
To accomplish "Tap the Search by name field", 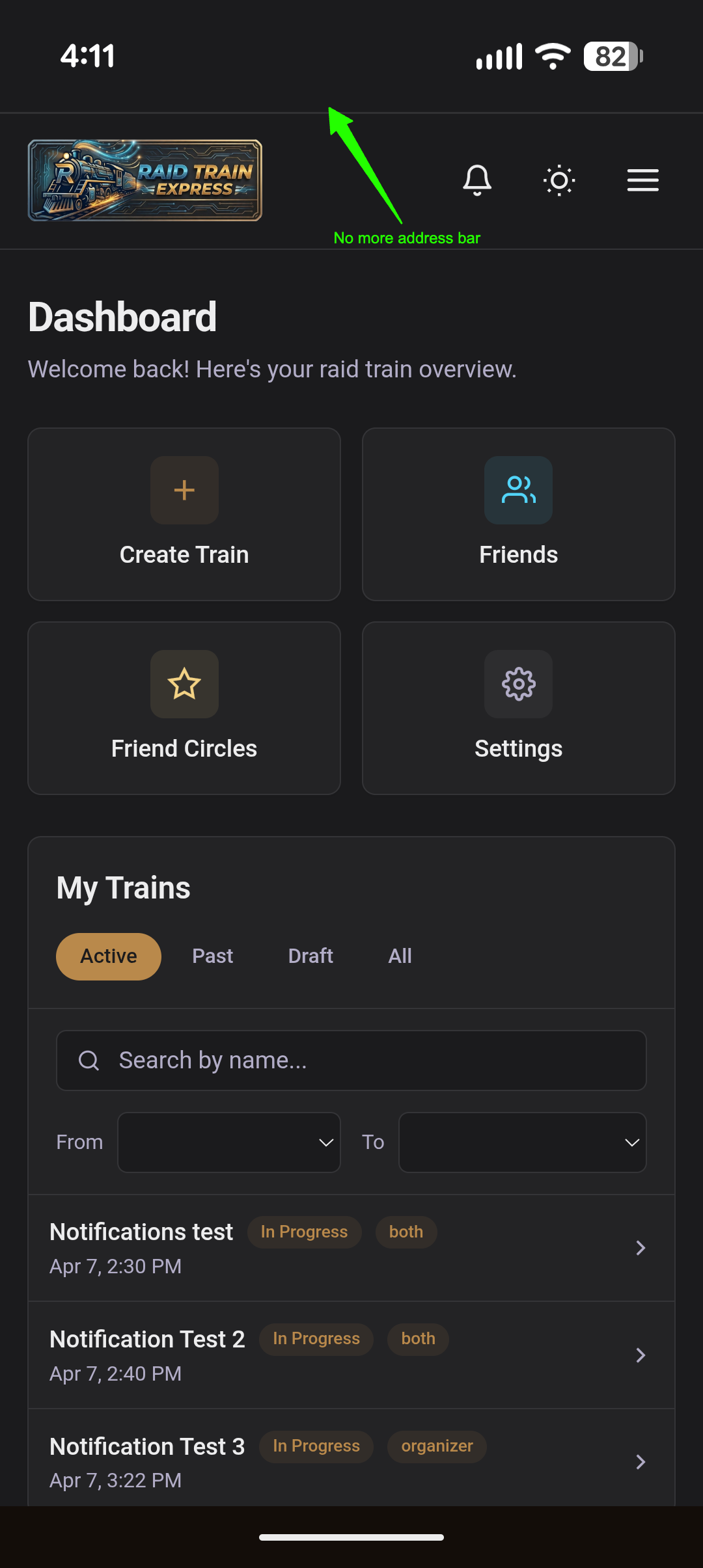I will [x=351, y=1061].
